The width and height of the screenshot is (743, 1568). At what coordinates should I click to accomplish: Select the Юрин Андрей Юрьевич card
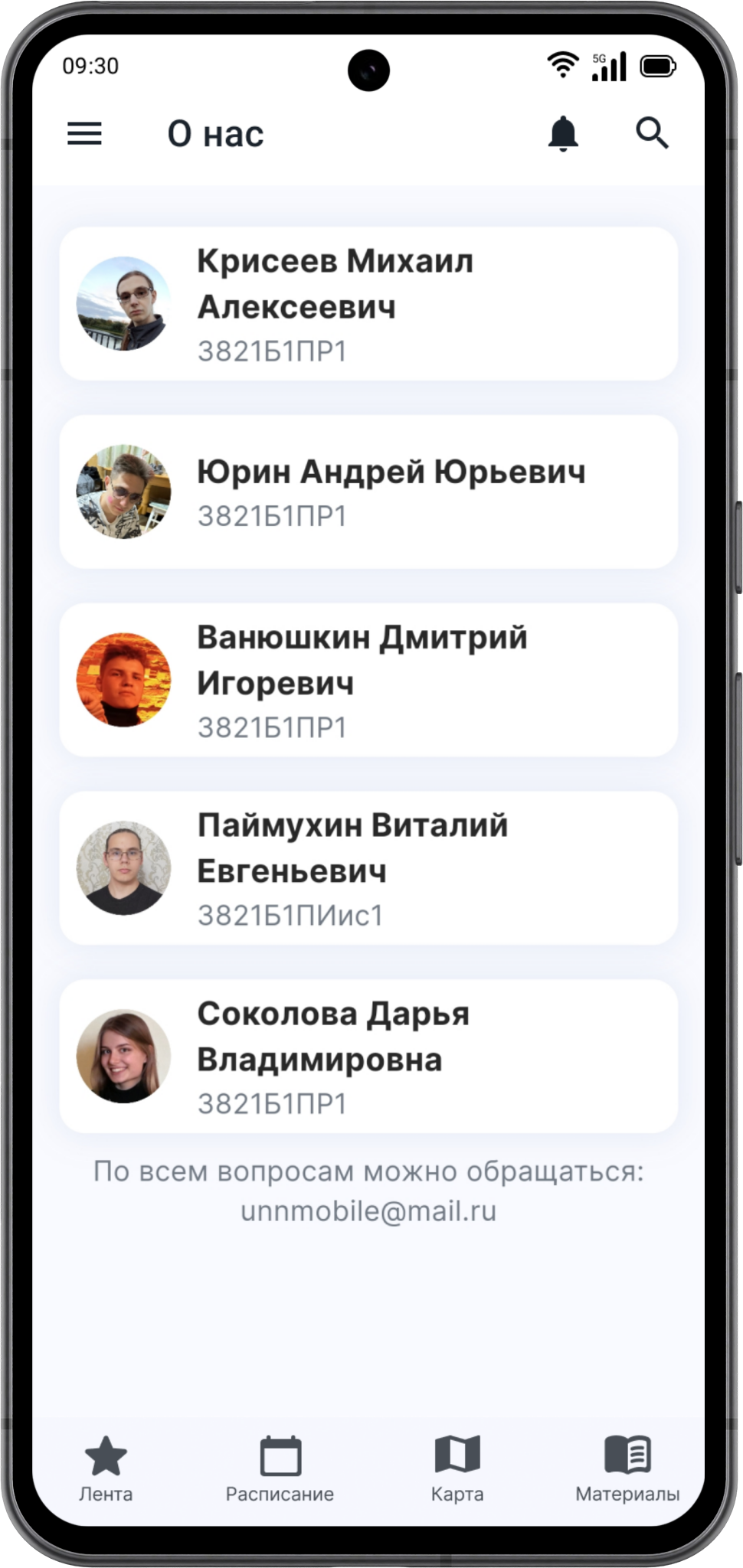click(368, 492)
